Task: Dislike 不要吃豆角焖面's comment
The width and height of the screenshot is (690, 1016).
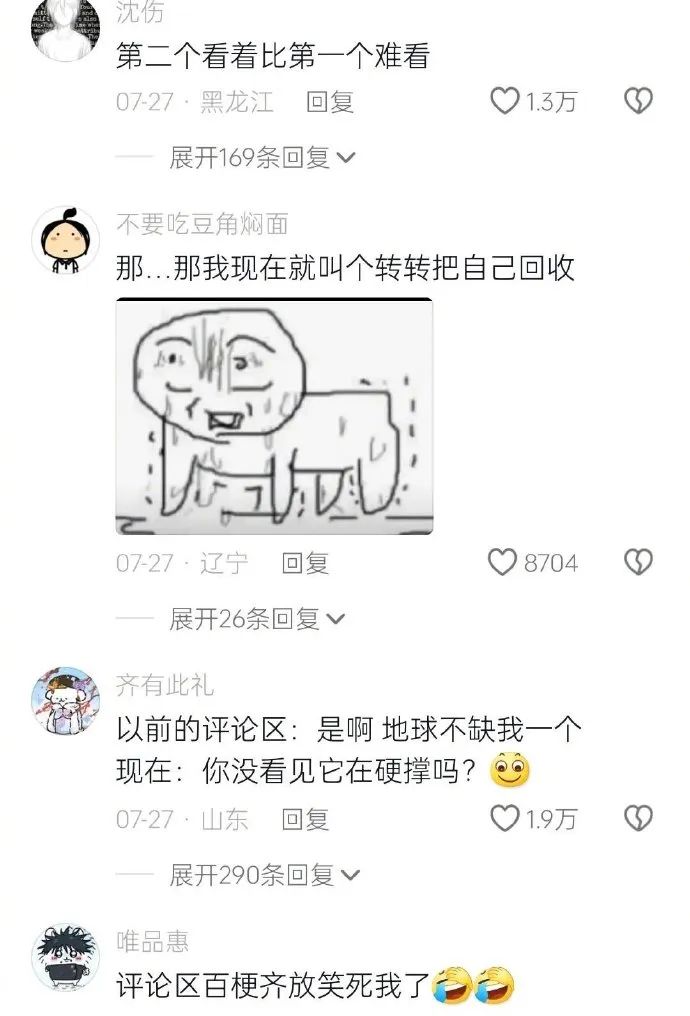Action: tap(638, 563)
